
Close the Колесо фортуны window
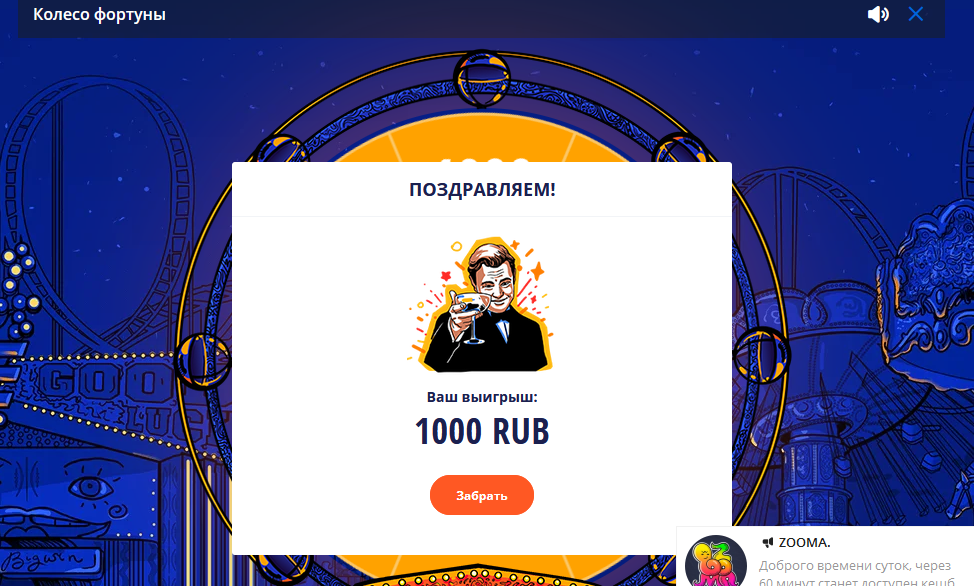[x=916, y=14]
